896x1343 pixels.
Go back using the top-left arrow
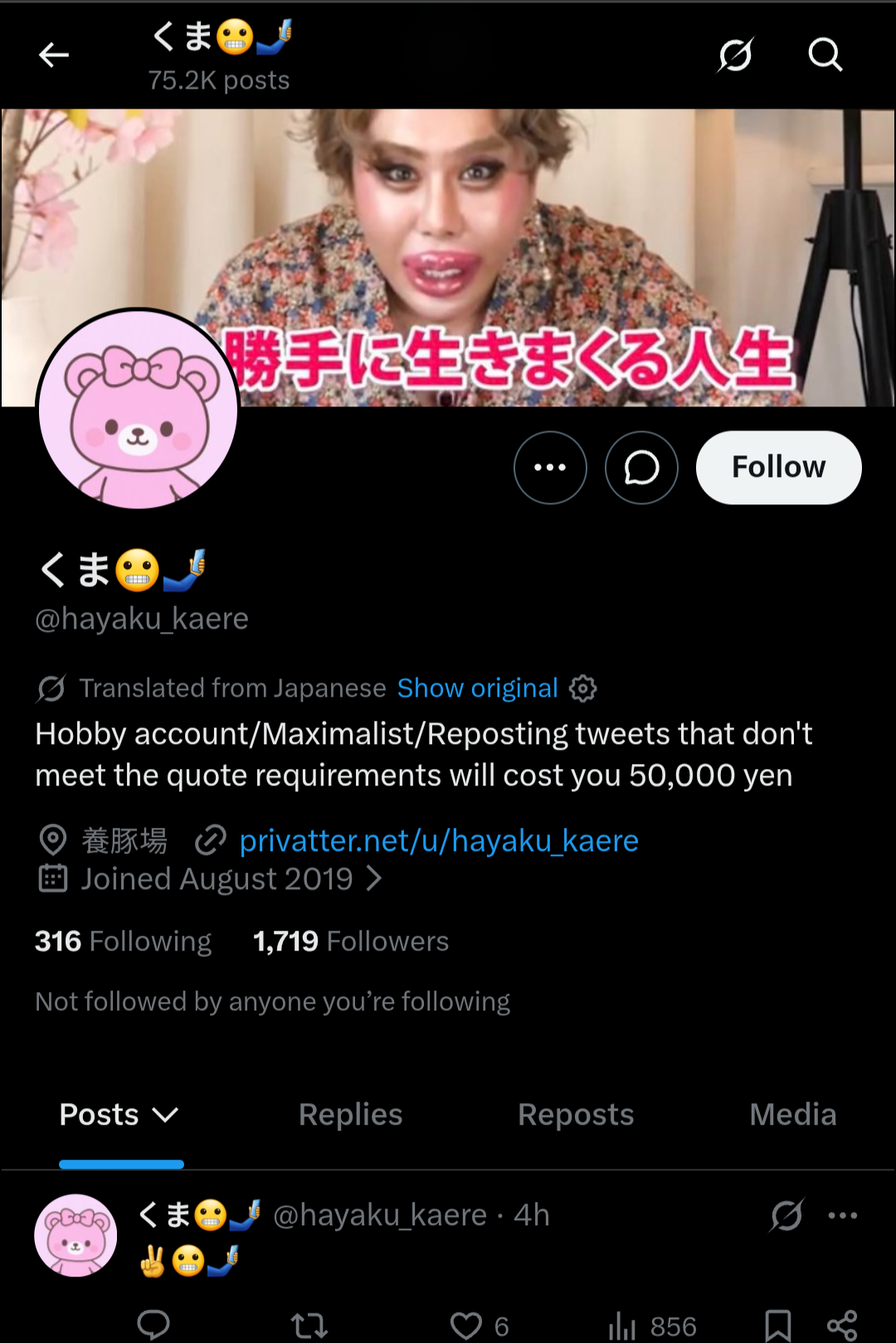[x=54, y=56]
